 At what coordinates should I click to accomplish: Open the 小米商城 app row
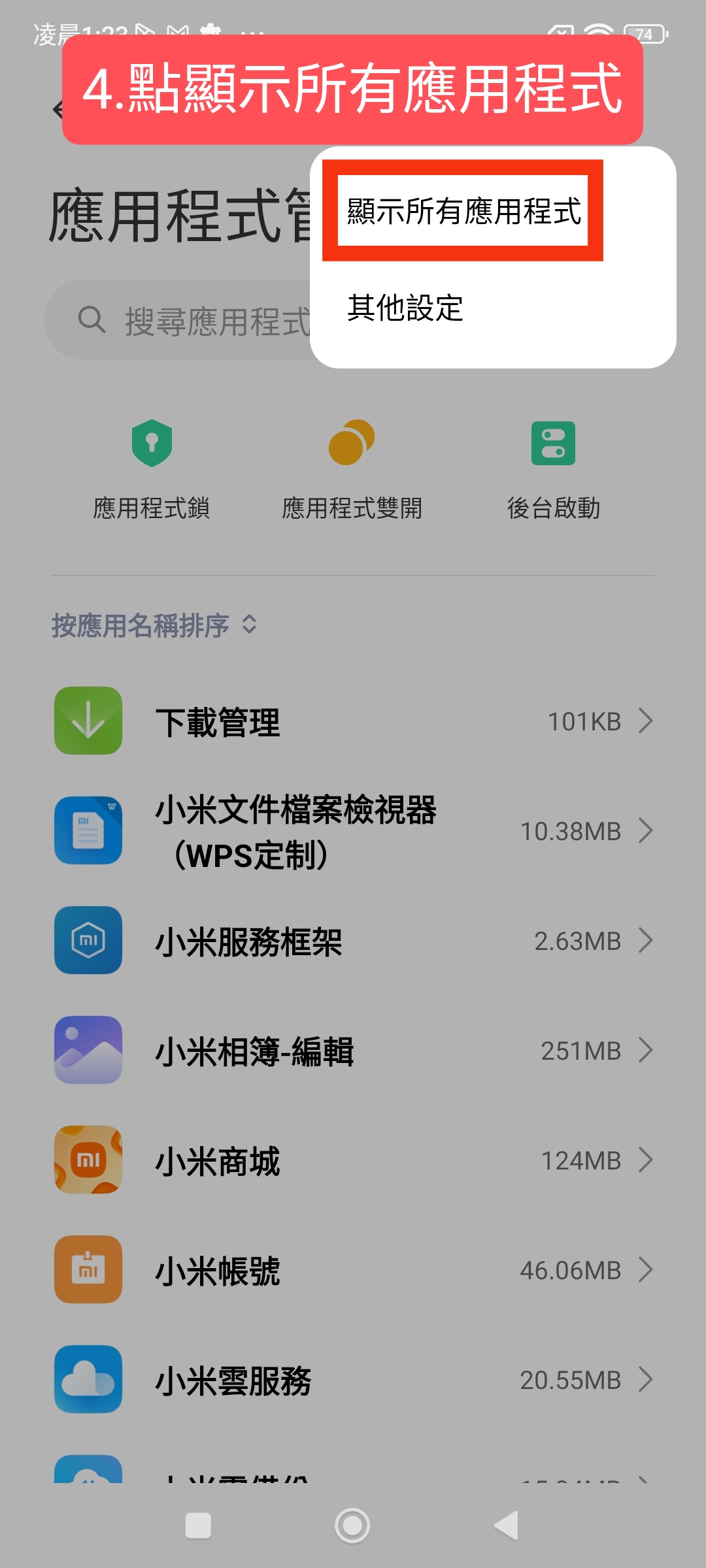point(353,1160)
